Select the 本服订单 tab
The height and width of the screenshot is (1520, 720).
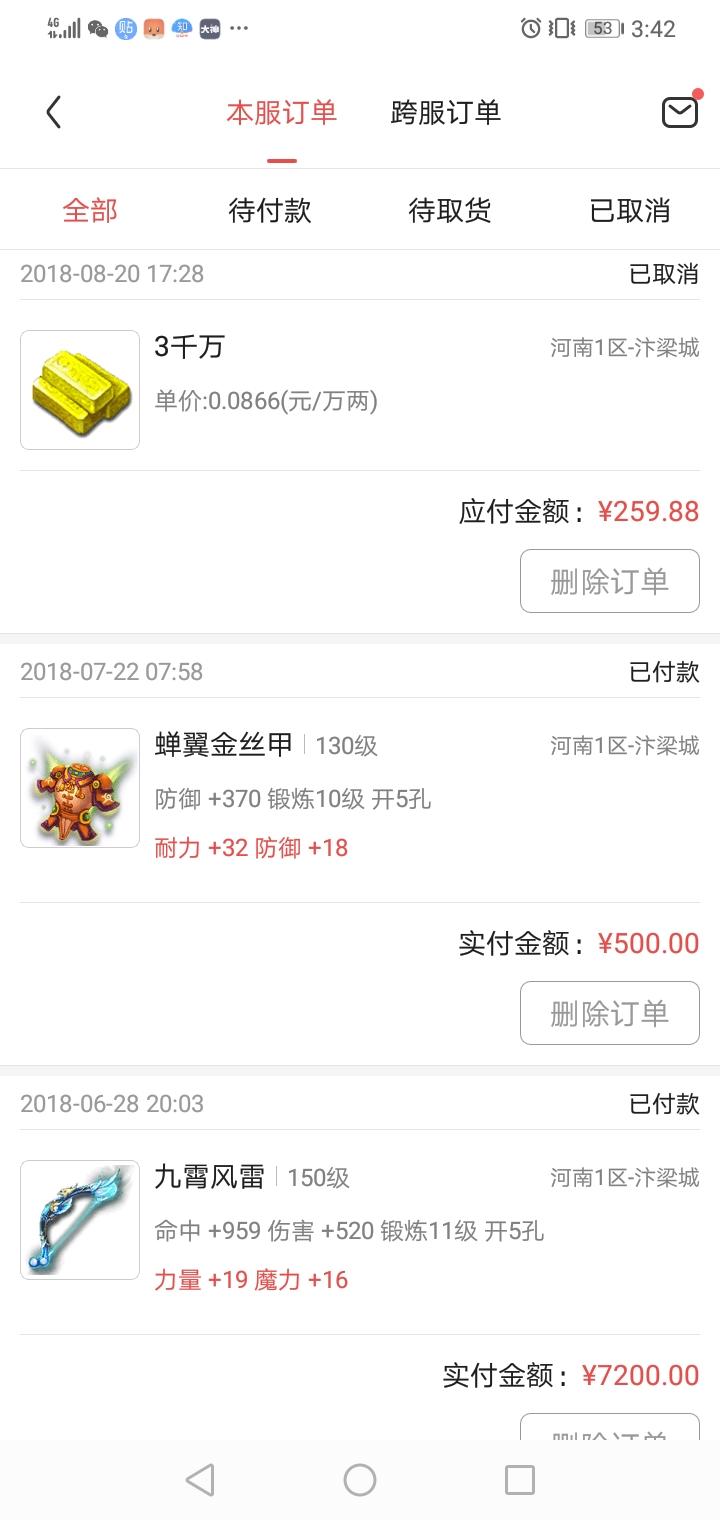pos(281,113)
